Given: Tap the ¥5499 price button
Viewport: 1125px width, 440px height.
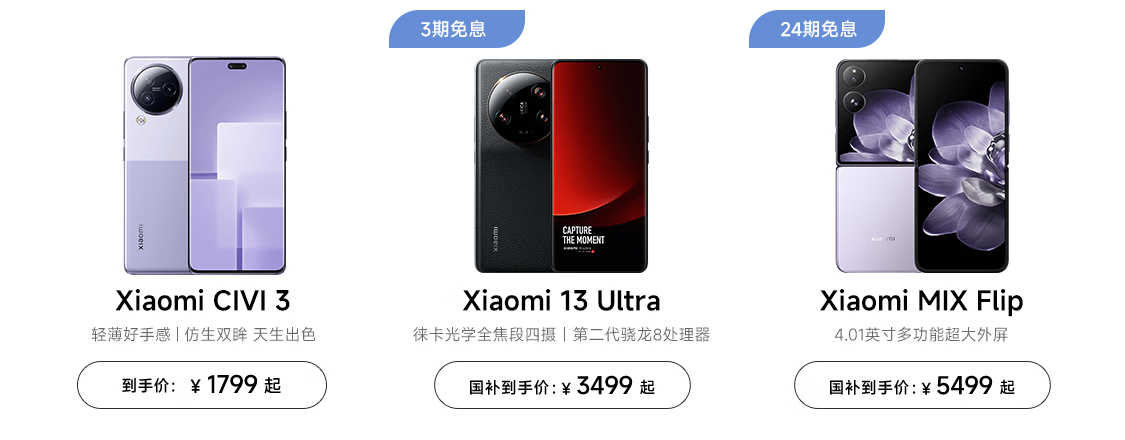Looking at the screenshot, I should [922, 385].
